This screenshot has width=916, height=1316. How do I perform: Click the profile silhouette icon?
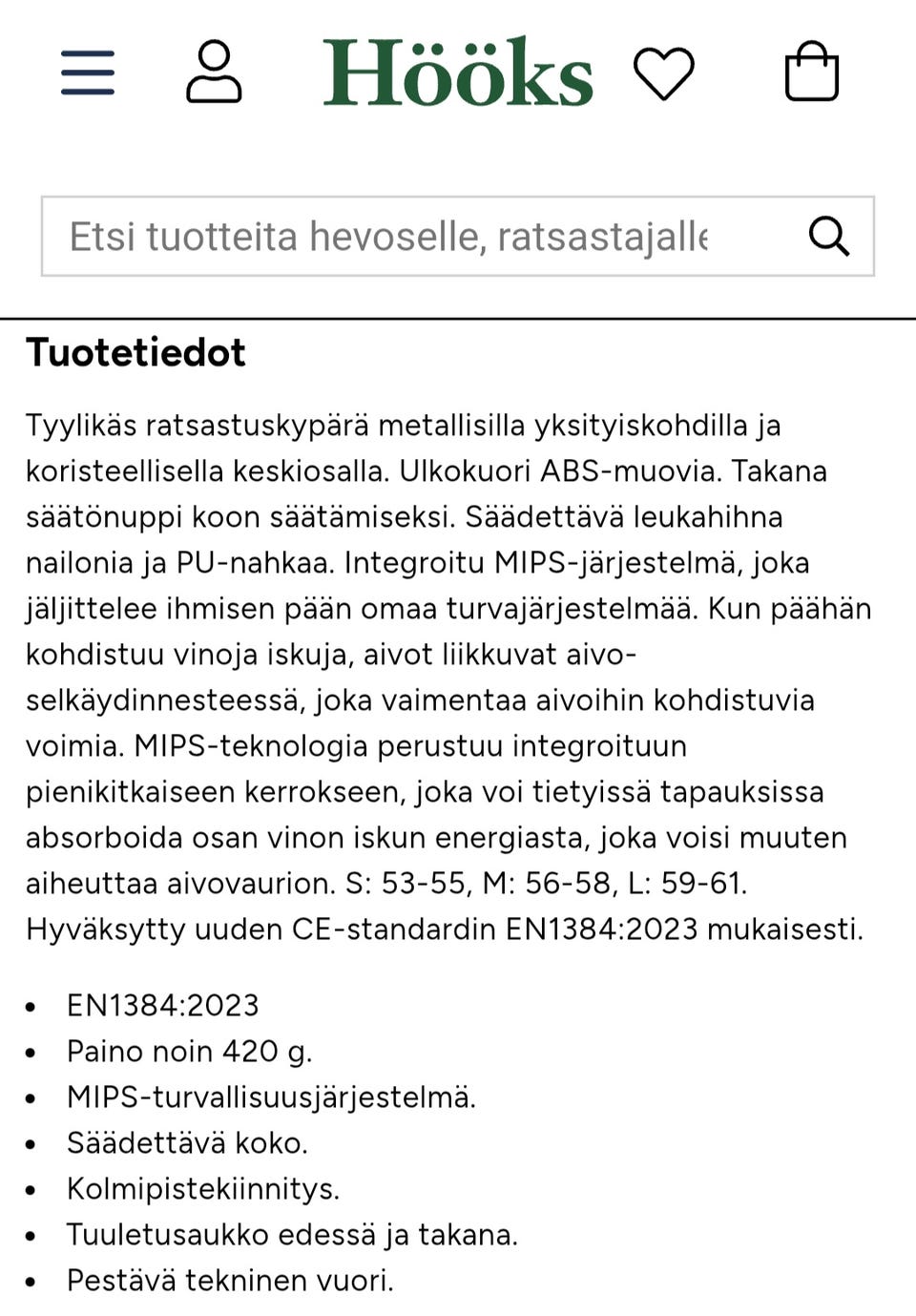coord(215,73)
